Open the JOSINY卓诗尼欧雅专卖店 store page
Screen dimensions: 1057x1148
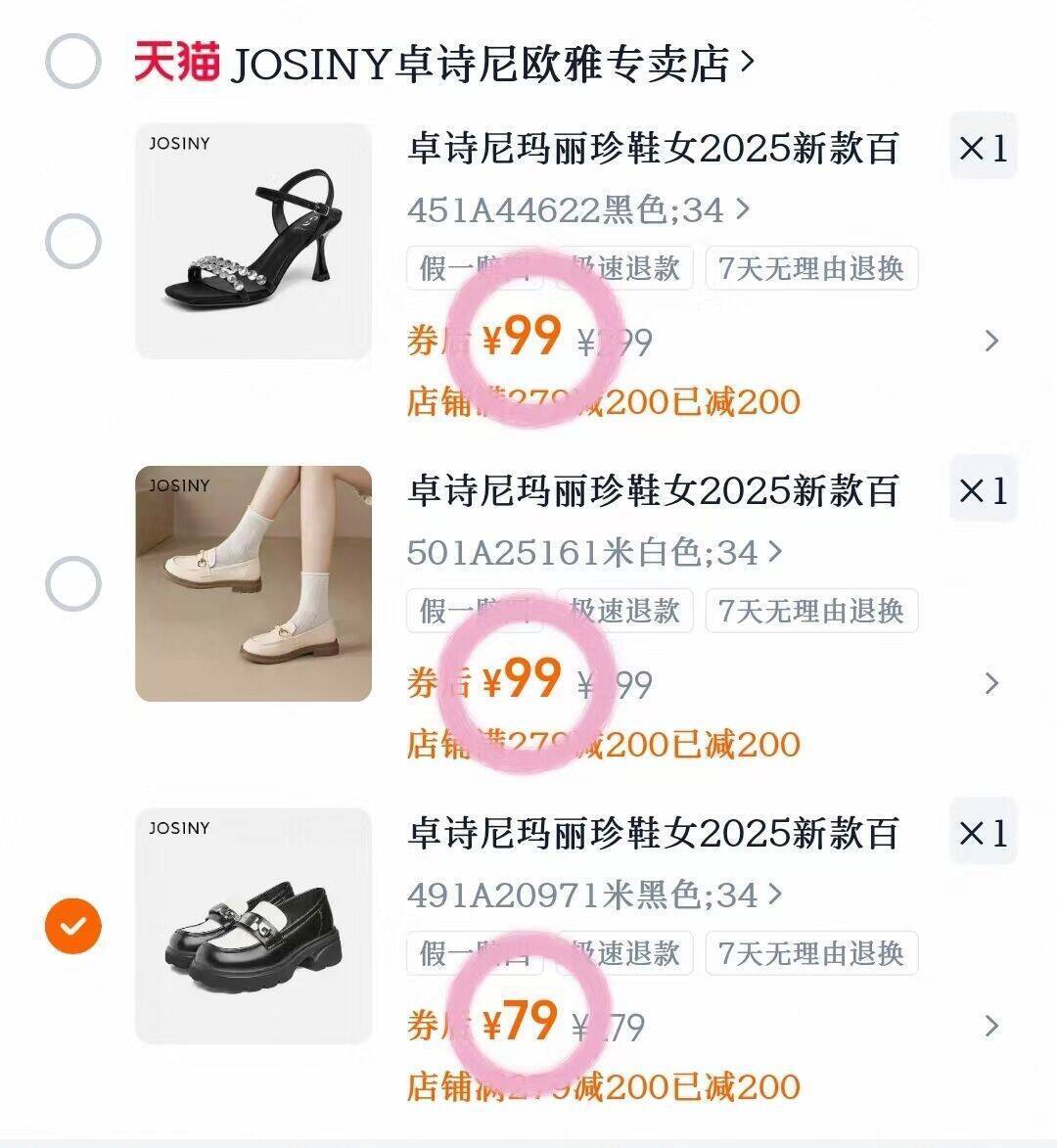[x=480, y=64]
